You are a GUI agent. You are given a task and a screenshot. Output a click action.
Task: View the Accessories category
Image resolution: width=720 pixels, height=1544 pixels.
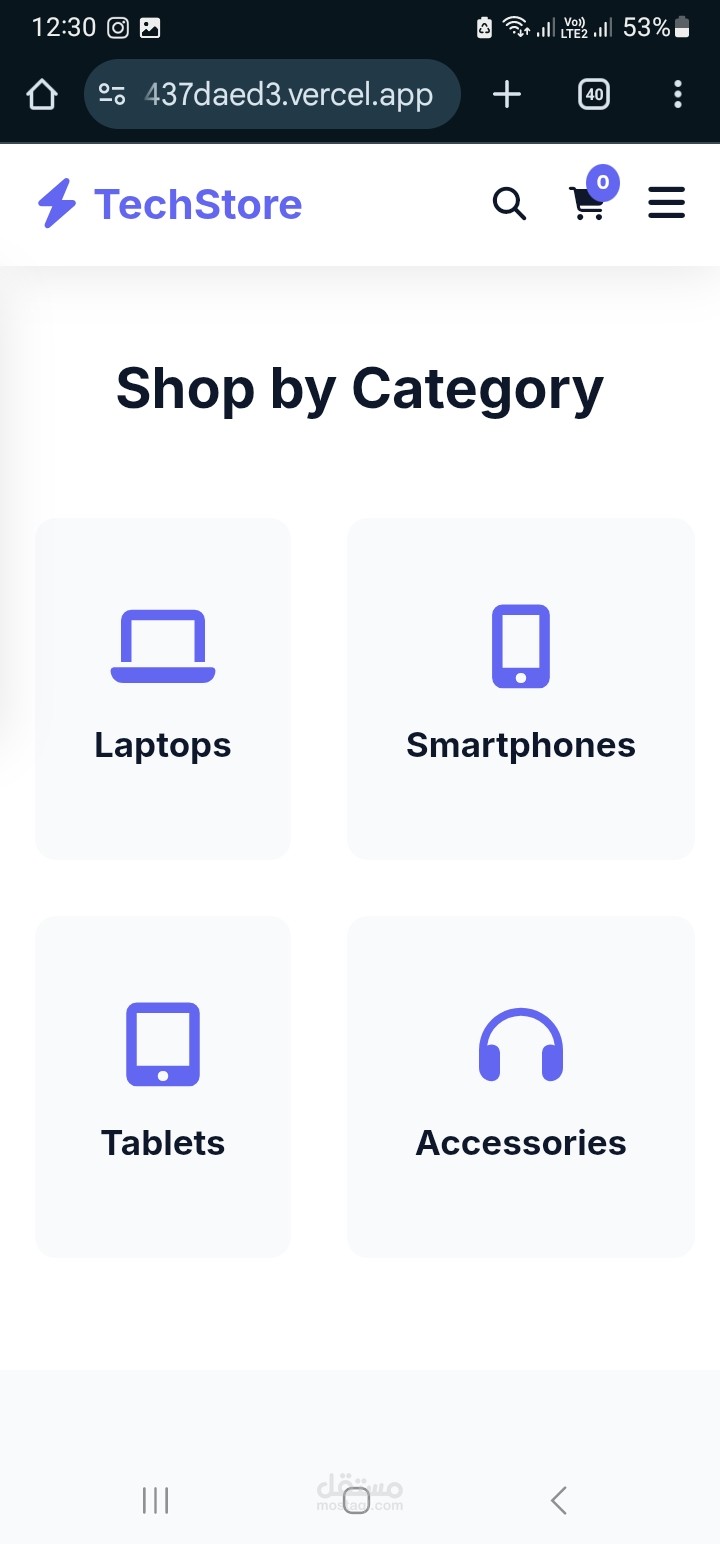coord(520,1086)
